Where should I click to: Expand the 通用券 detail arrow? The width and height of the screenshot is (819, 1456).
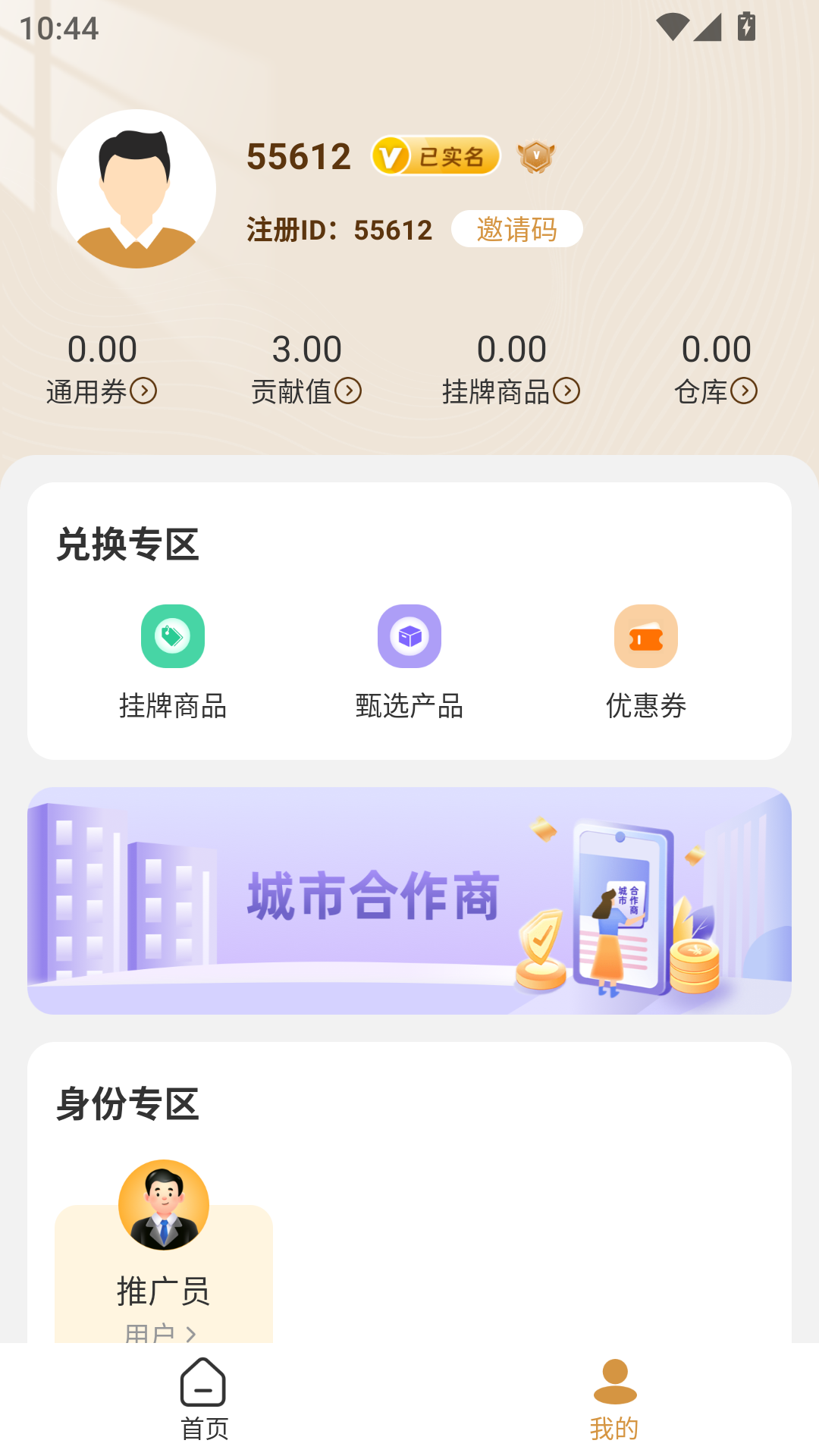click(x=145, y=393)
